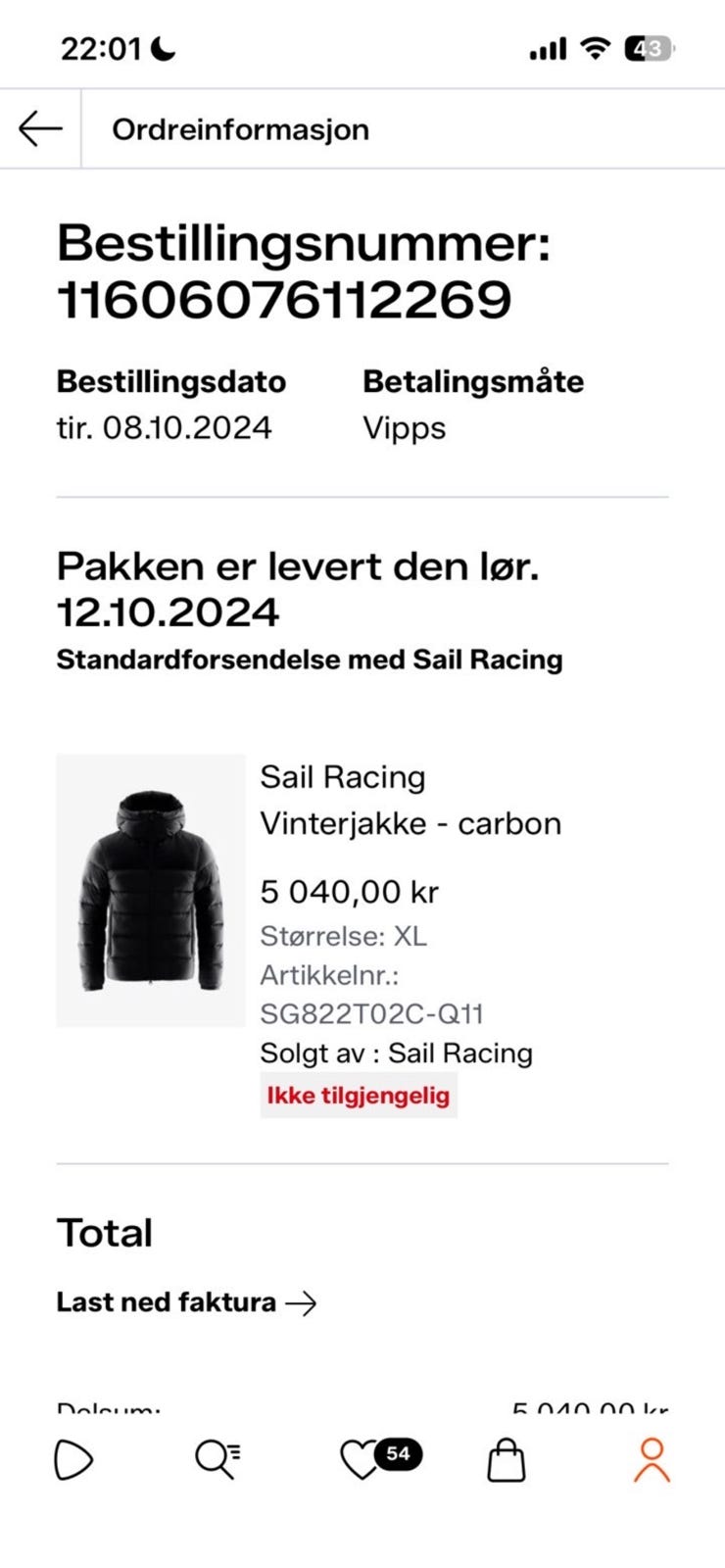The width and height of the screenshot is (725, 1568).
Task: Select the product title Vinterjakke - carbon
Action: pyautogui.click(x=411, y=823)
